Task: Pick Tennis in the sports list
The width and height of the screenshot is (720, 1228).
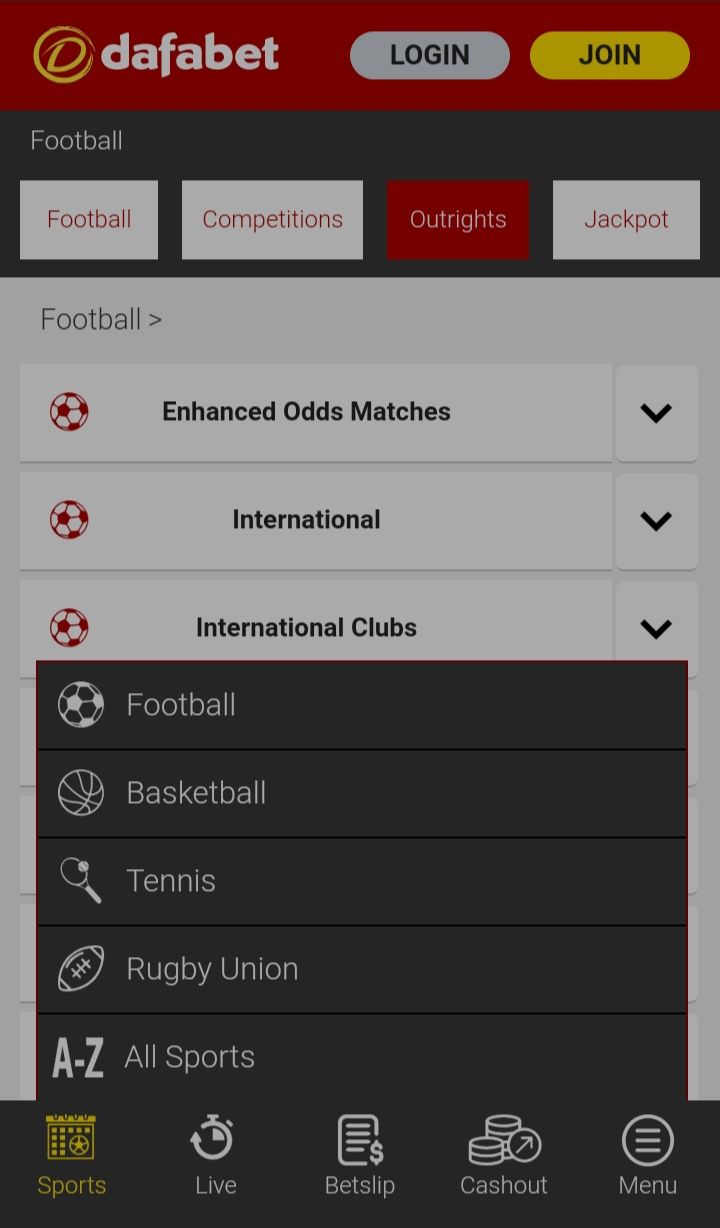Action: pos(362,881)
